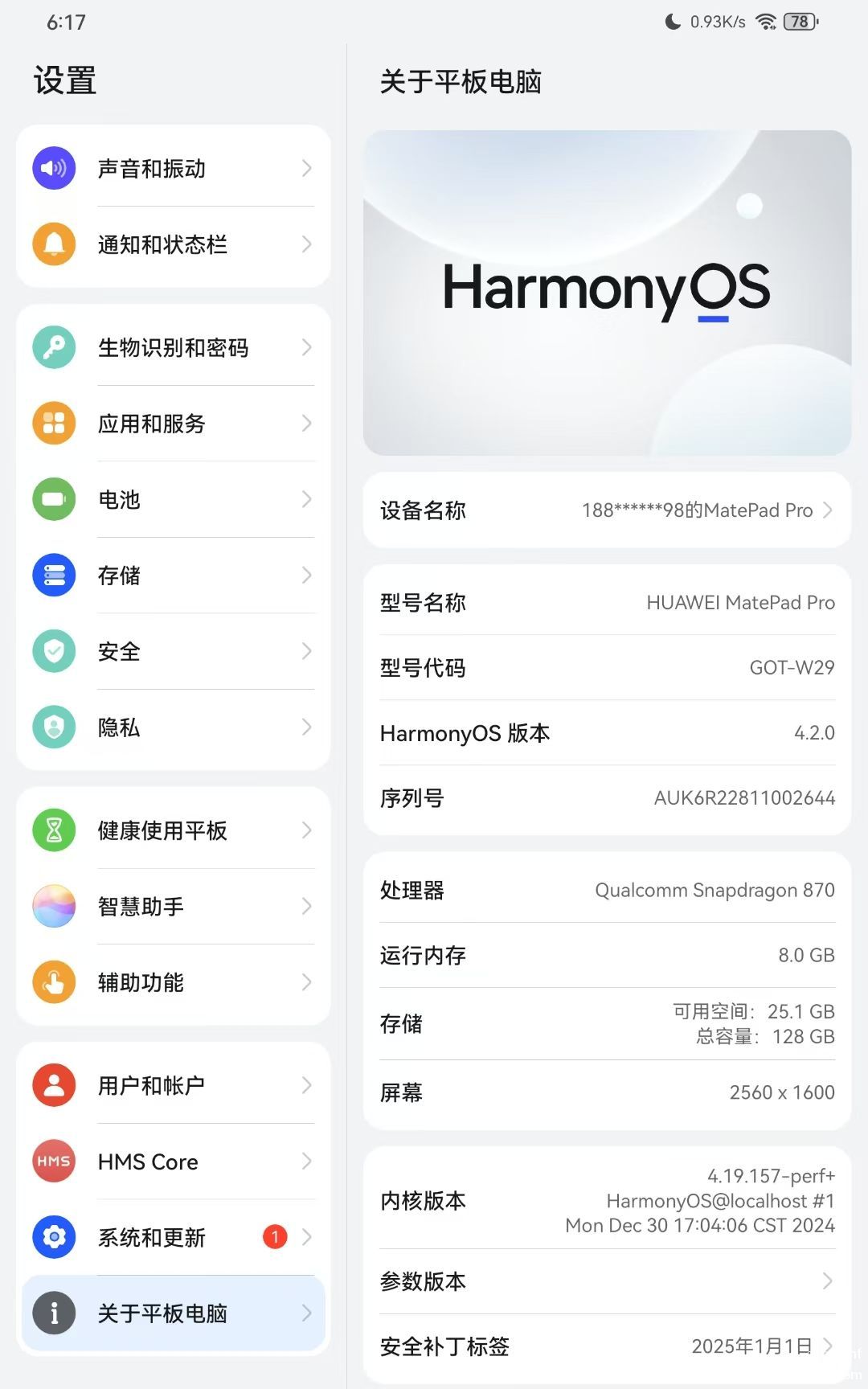Open 电池 settings
The image size is (868, 1389).
pyautogui.click(x=173, y=499)
